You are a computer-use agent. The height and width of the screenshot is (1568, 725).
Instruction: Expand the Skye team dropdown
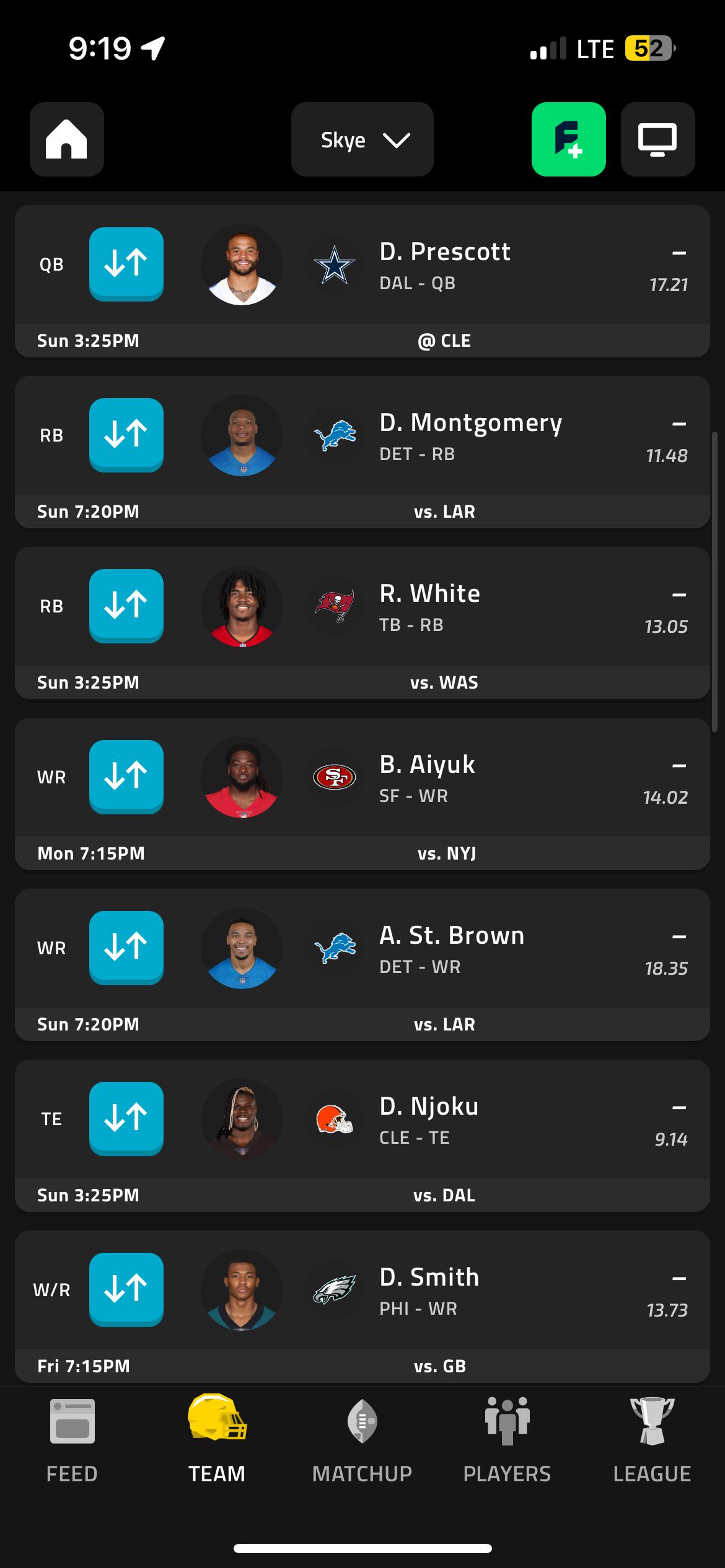(362, 139)
